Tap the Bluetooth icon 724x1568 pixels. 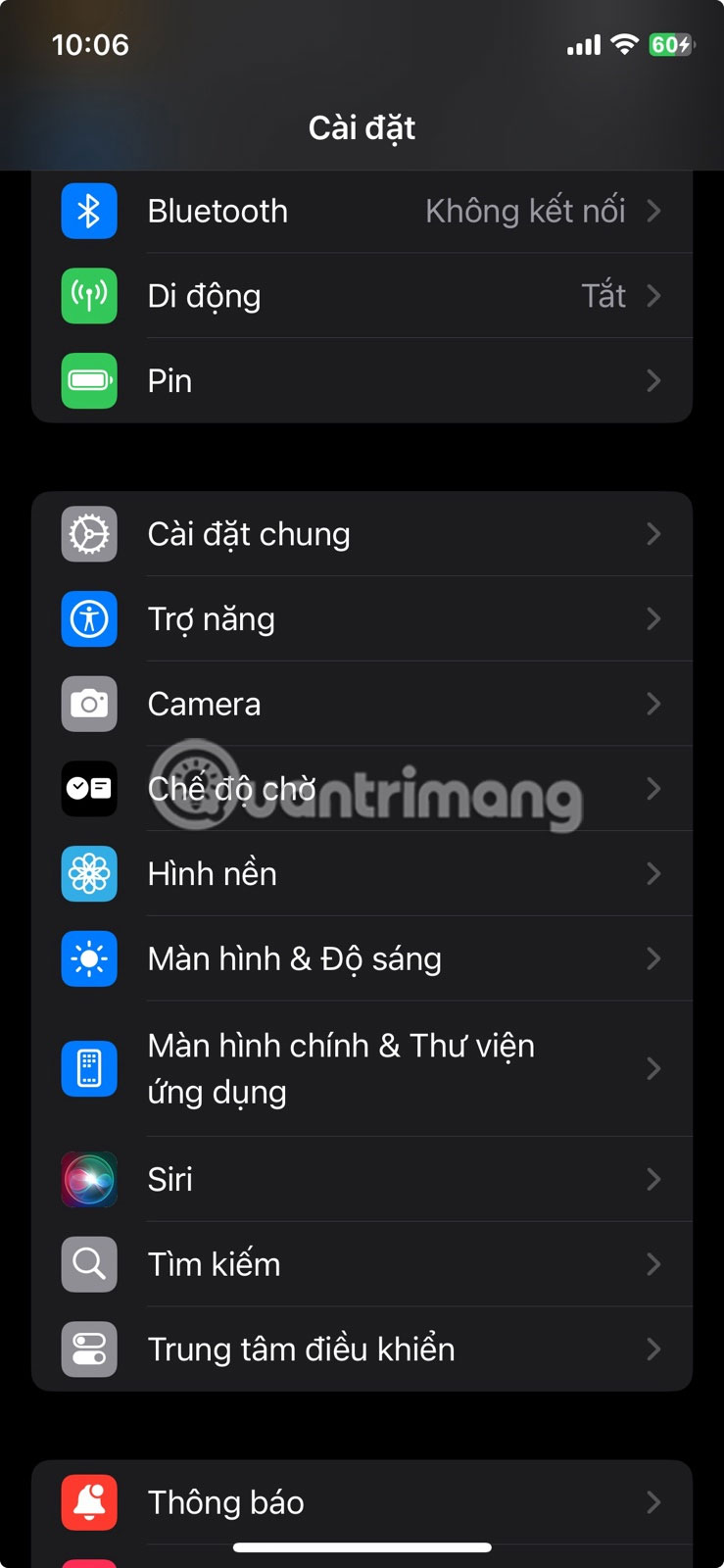(88, 211)
